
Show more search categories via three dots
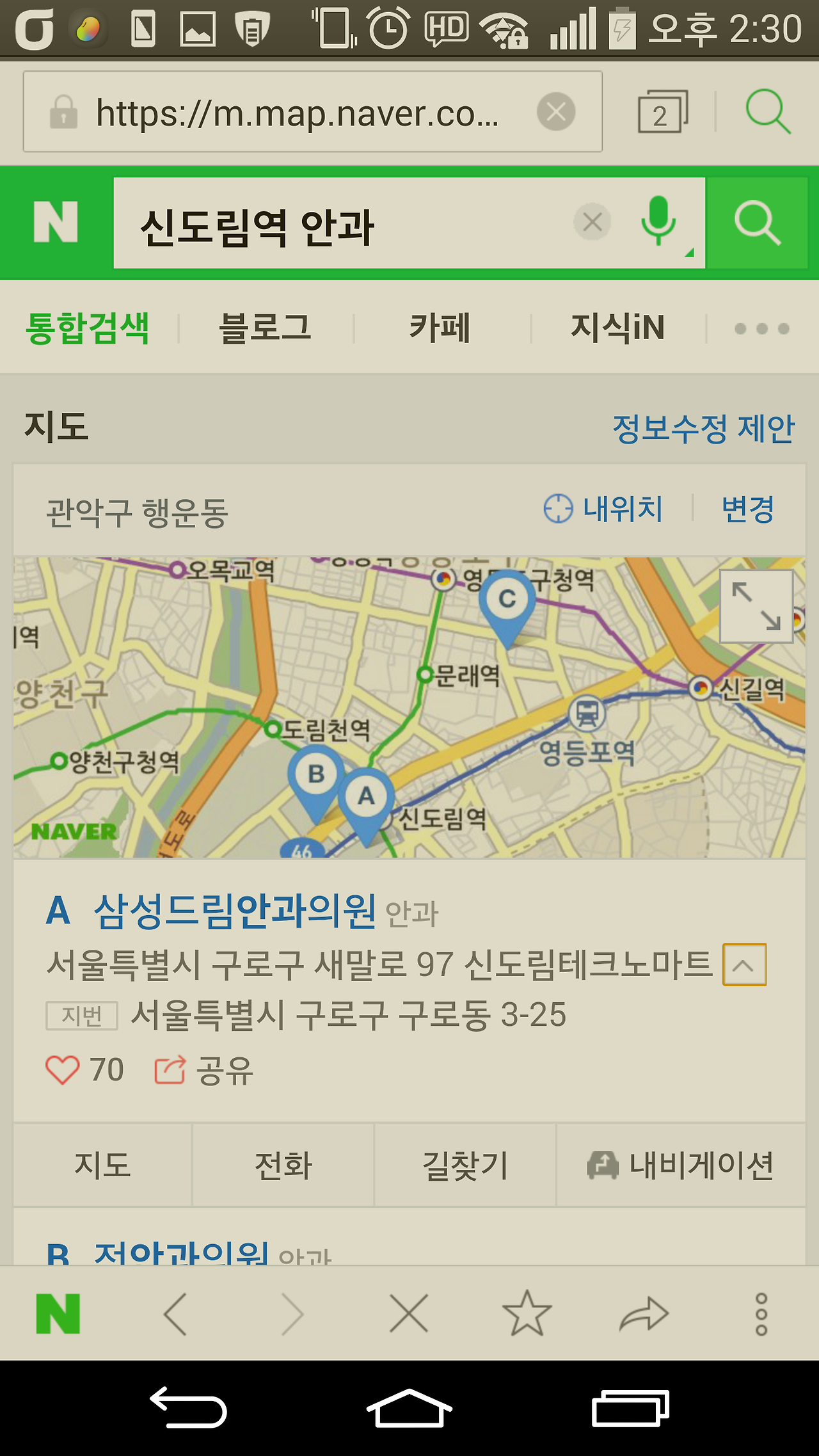pos(761,328)
